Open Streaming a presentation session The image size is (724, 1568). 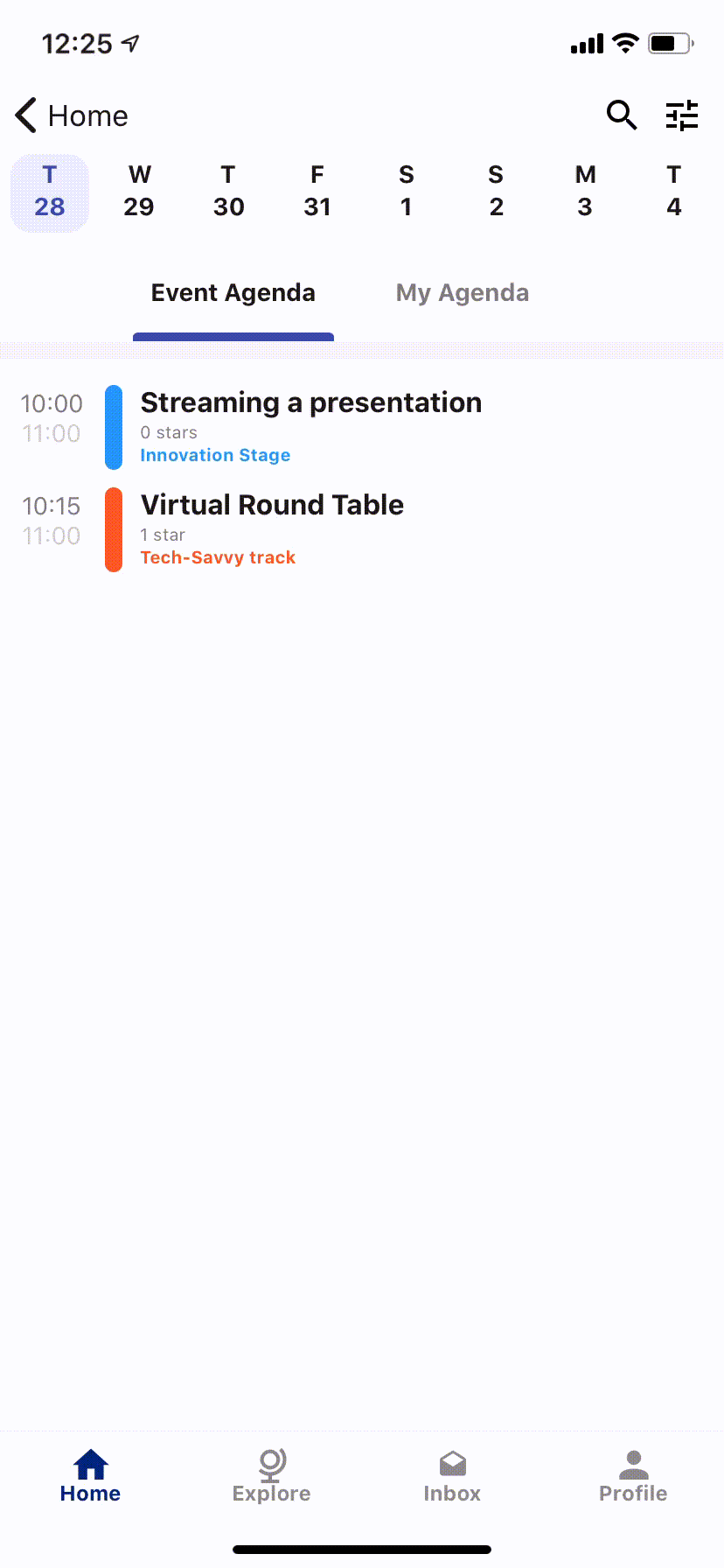pyautogui.click(x=310, y=426)
